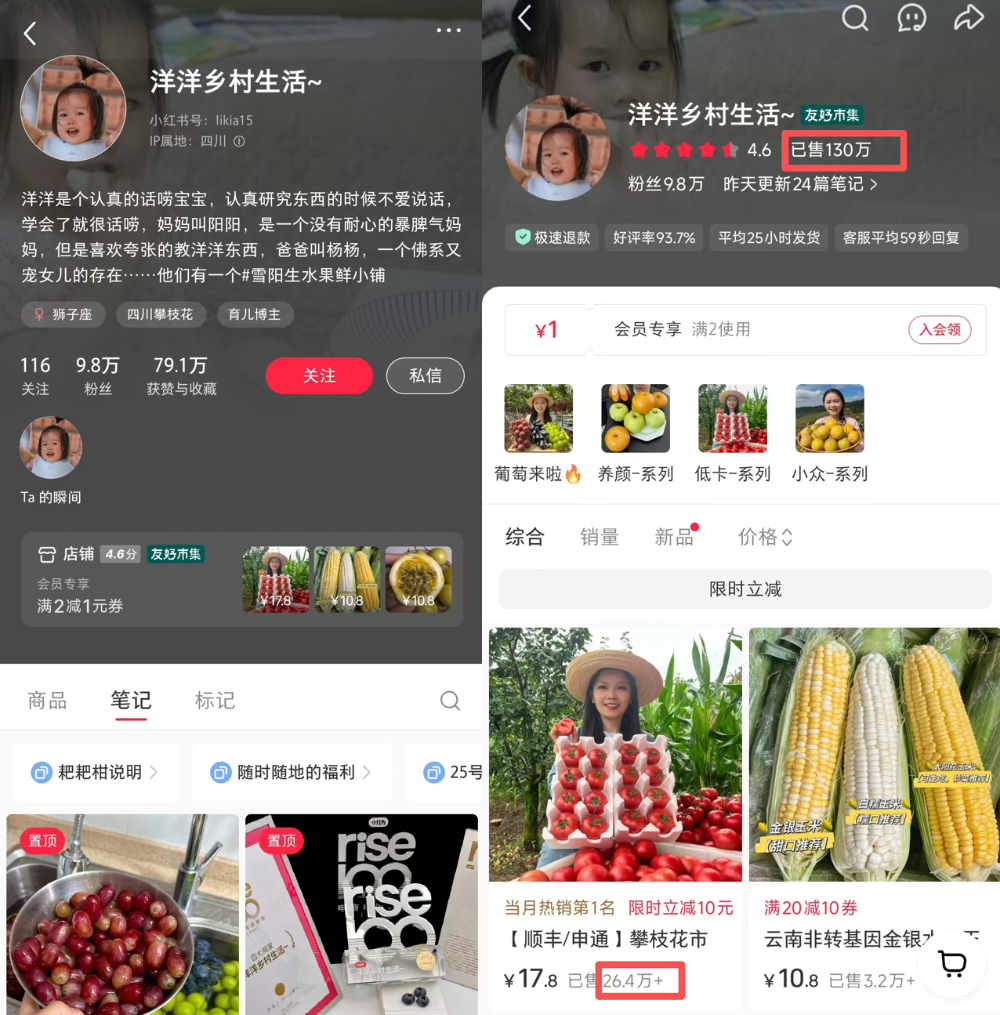Viewport: 1000px width, 1015px height.
Task: Sort products by 销量
Action: (x=599, y=537)
